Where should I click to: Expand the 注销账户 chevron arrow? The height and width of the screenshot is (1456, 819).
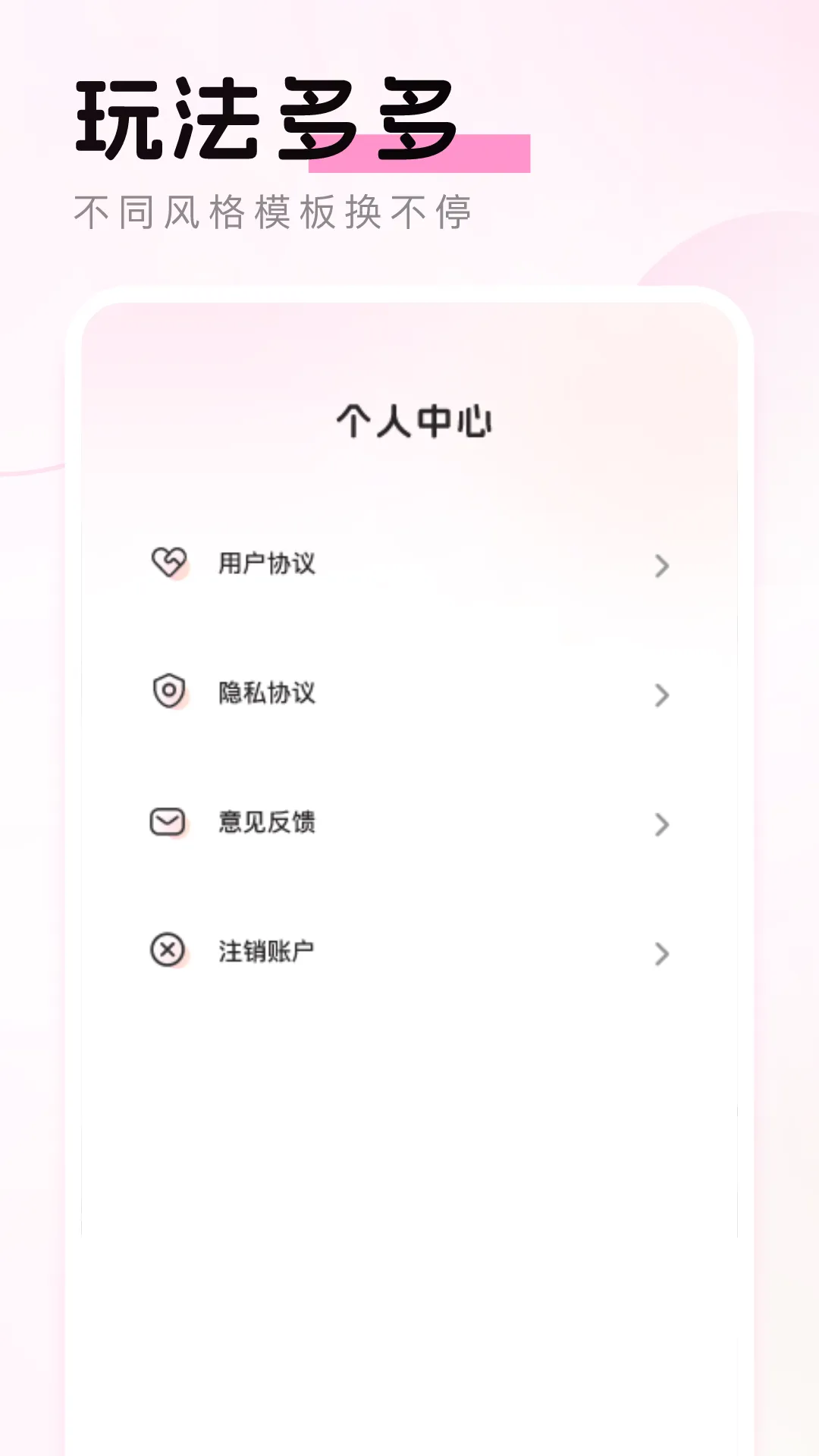[663, 954]
